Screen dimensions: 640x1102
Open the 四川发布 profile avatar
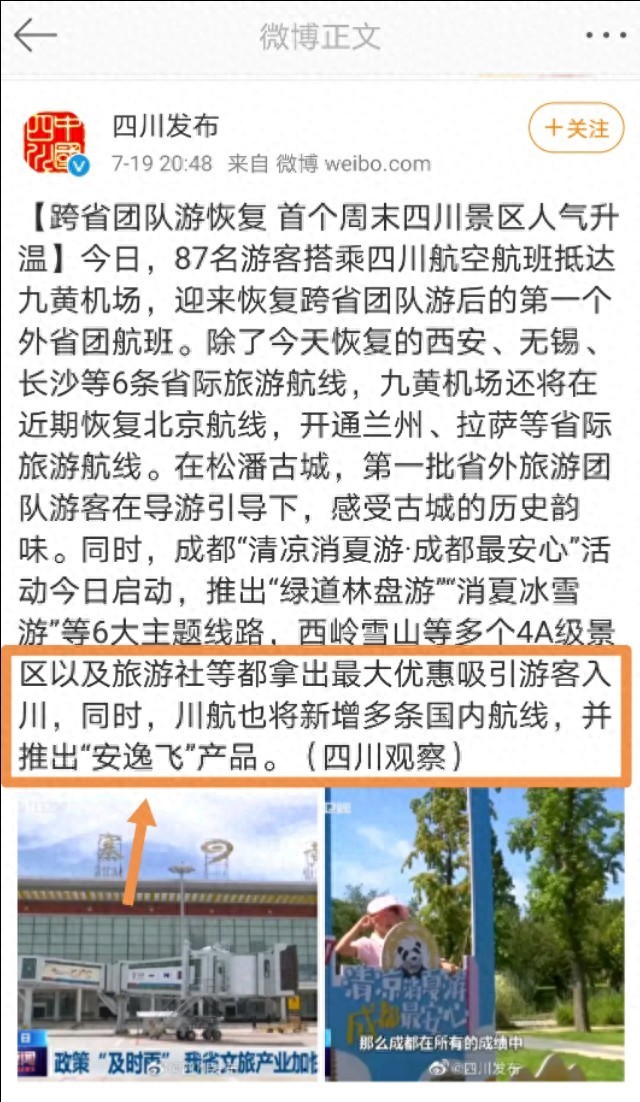(x=55, y=143)
